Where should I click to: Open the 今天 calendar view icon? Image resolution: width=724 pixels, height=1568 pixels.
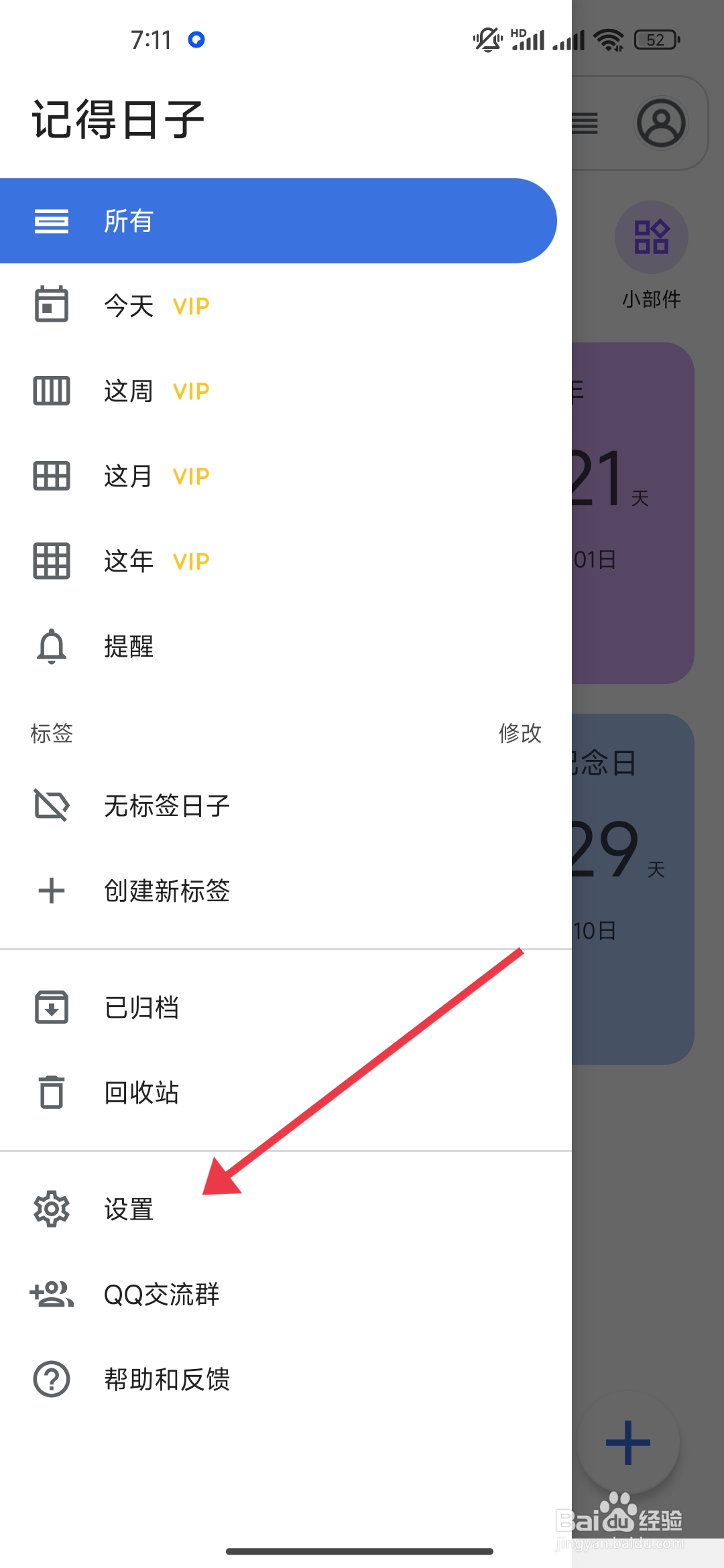[x=51, y=305]
